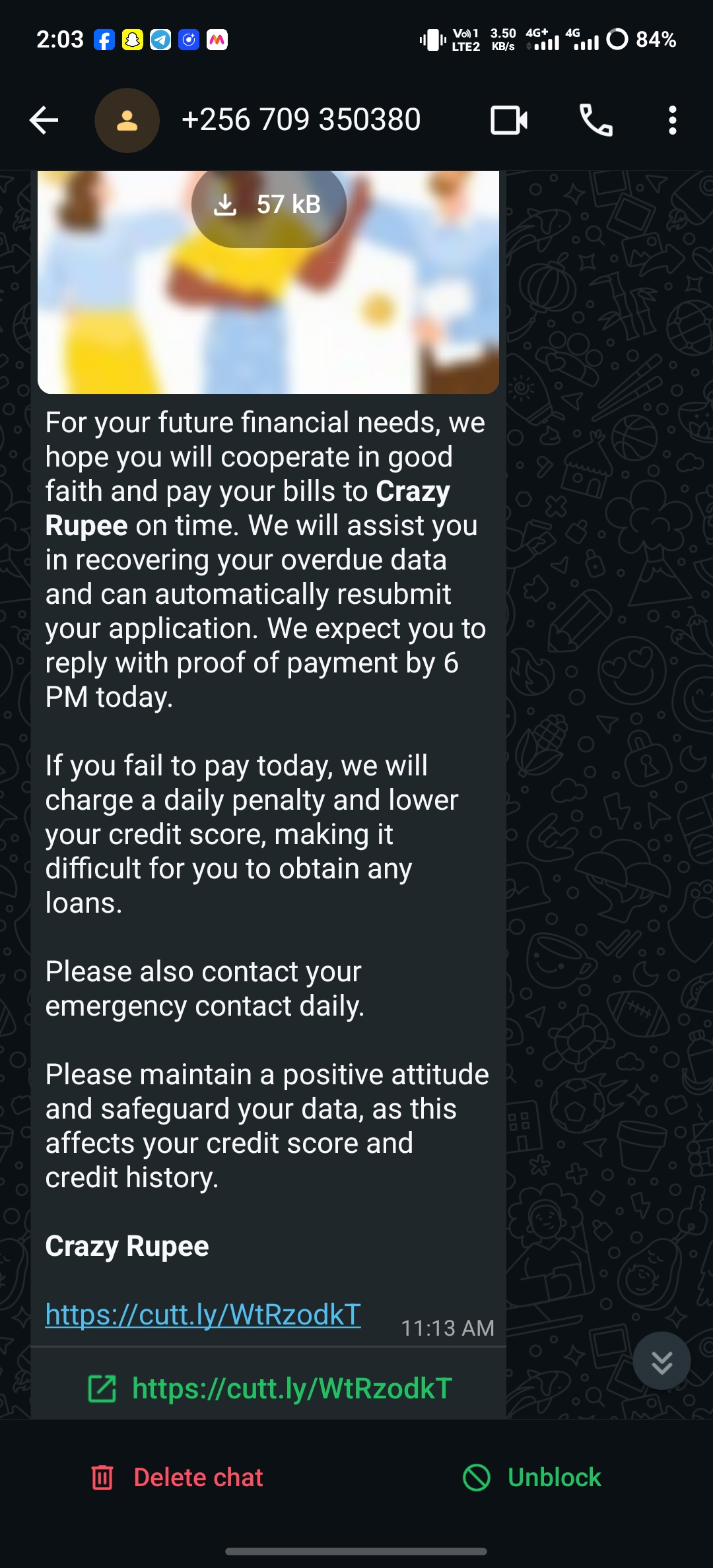This screenshot has width=713, height=1568.
Task: Start a voice call
Action: (595, 120)
